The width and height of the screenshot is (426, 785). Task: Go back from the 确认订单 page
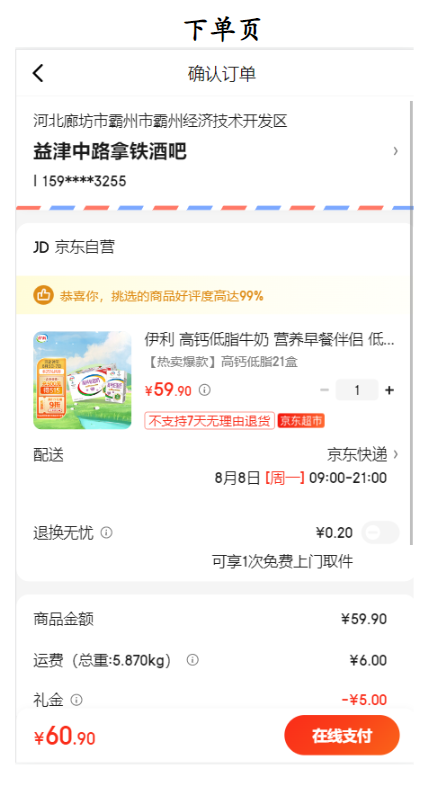pos(39,73)
